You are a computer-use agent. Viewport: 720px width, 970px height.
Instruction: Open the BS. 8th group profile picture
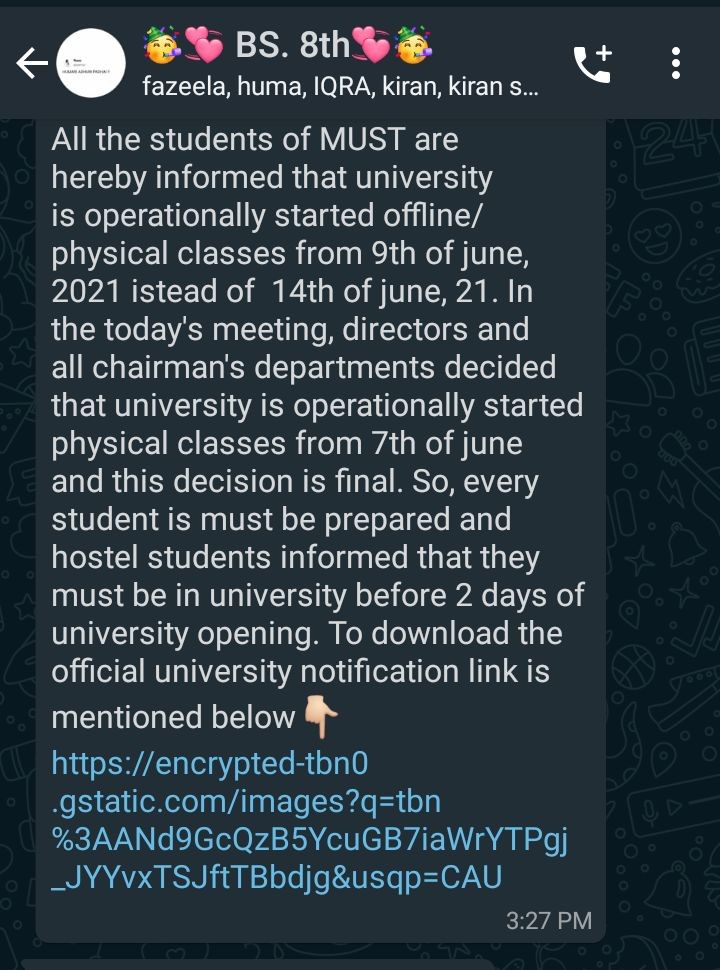[91, 63]
